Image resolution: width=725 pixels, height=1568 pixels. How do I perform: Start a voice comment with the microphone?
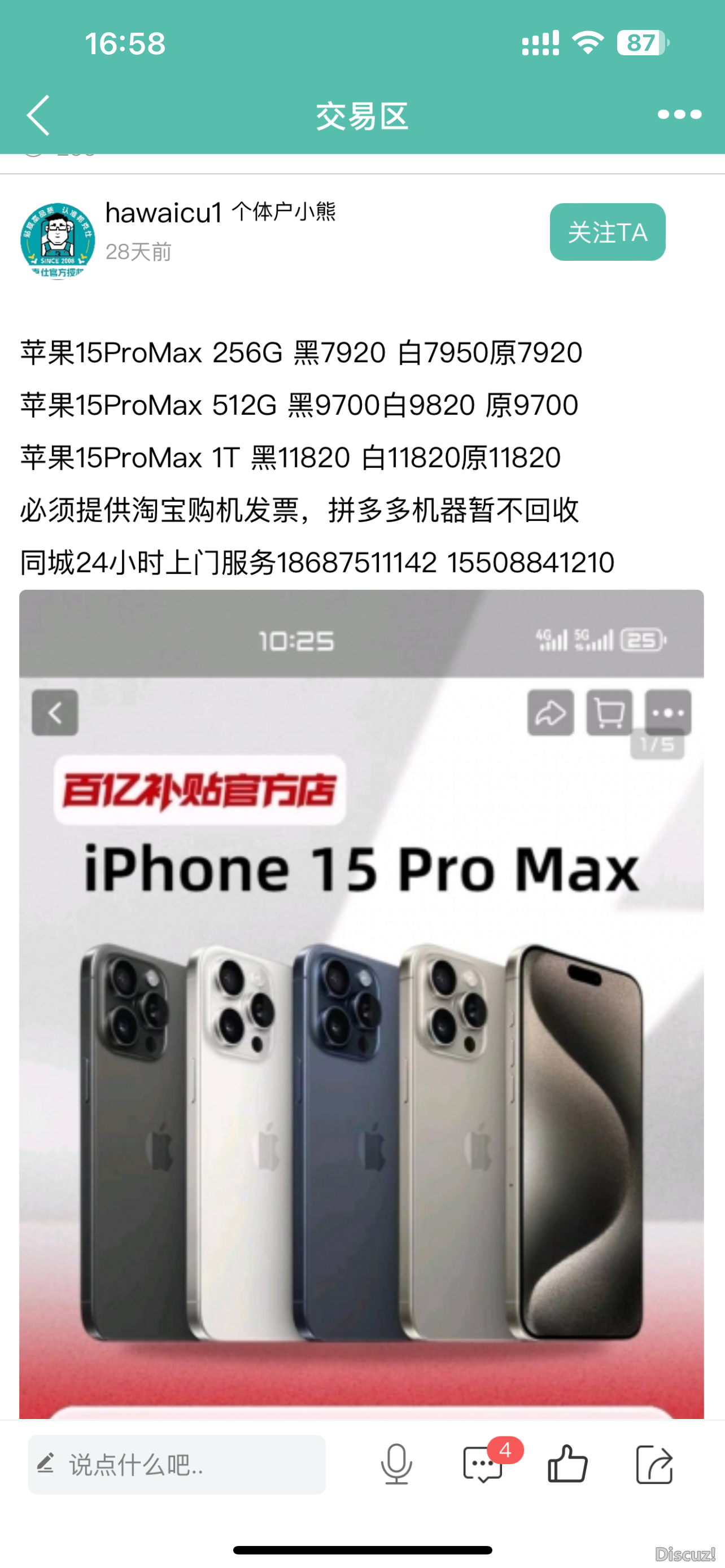coord(396,1464)
